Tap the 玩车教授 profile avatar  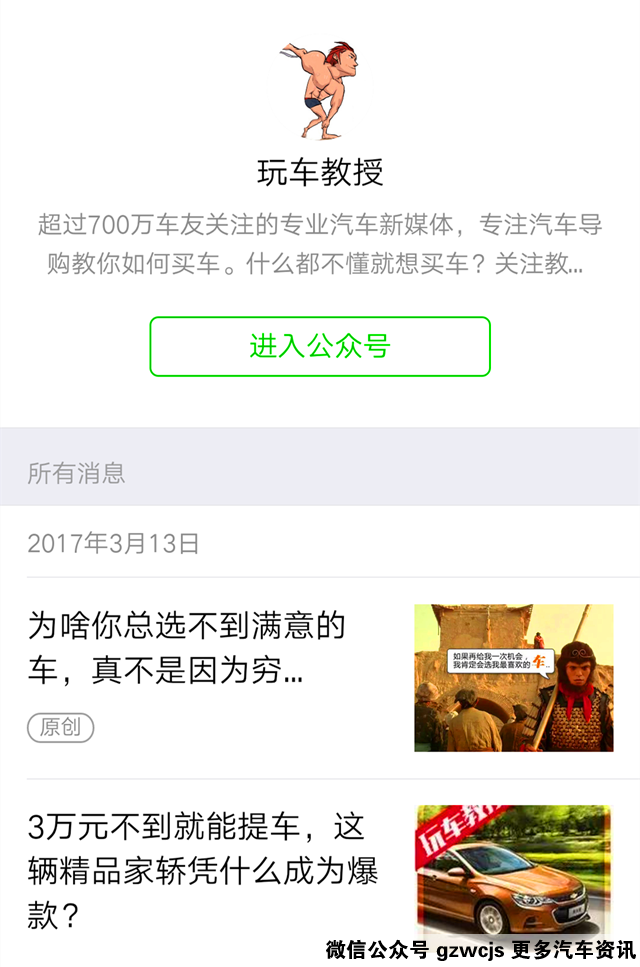tap(319, 90)
